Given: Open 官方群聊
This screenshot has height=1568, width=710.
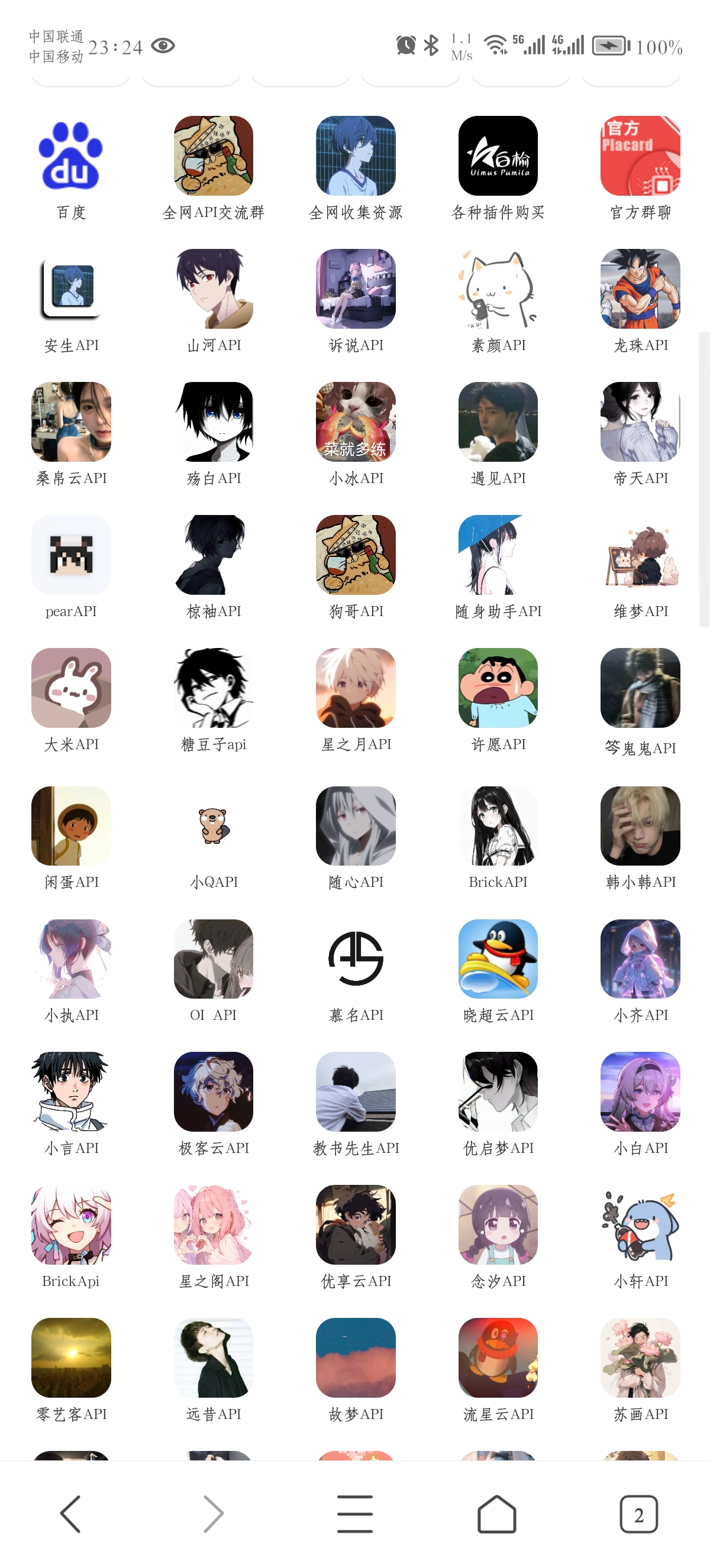Looking at the screenshot, I should 640,156.
